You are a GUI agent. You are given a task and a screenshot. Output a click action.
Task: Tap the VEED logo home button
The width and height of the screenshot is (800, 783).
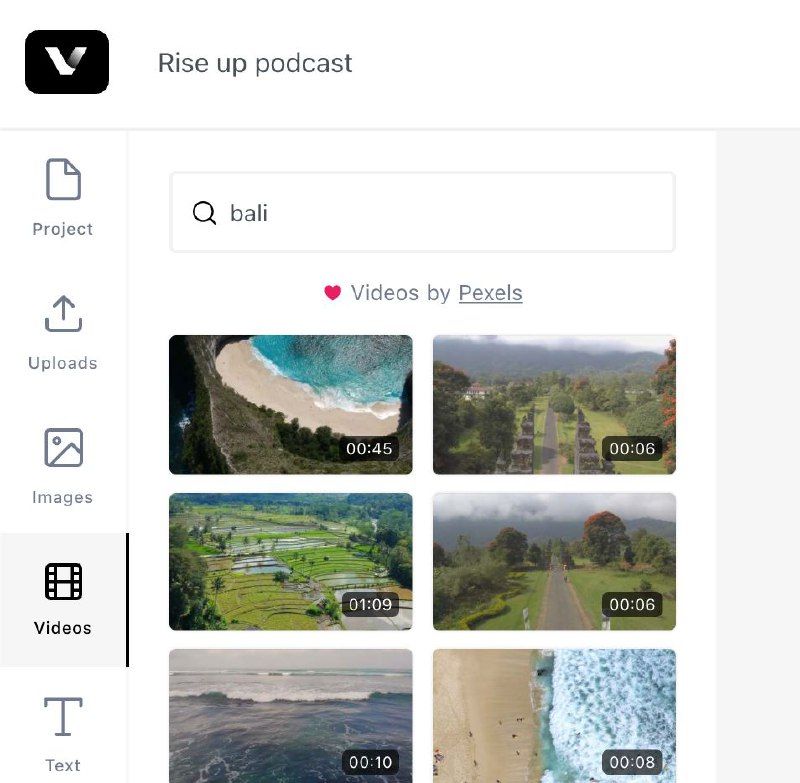pos(67,62)
